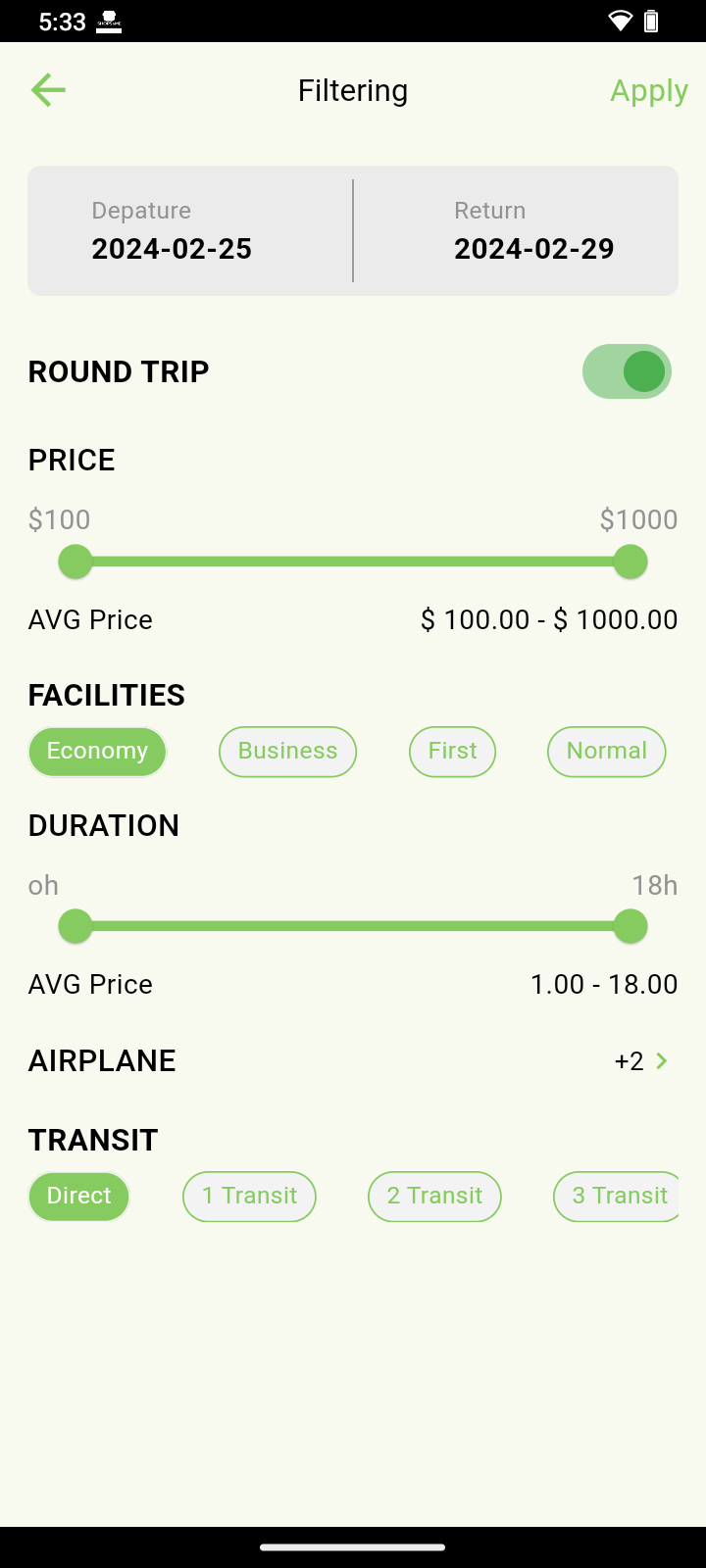Tap the price slider's $100 minimum handle
The width and height of the screenshot is (706, 1568).
(x=76, y=562)
